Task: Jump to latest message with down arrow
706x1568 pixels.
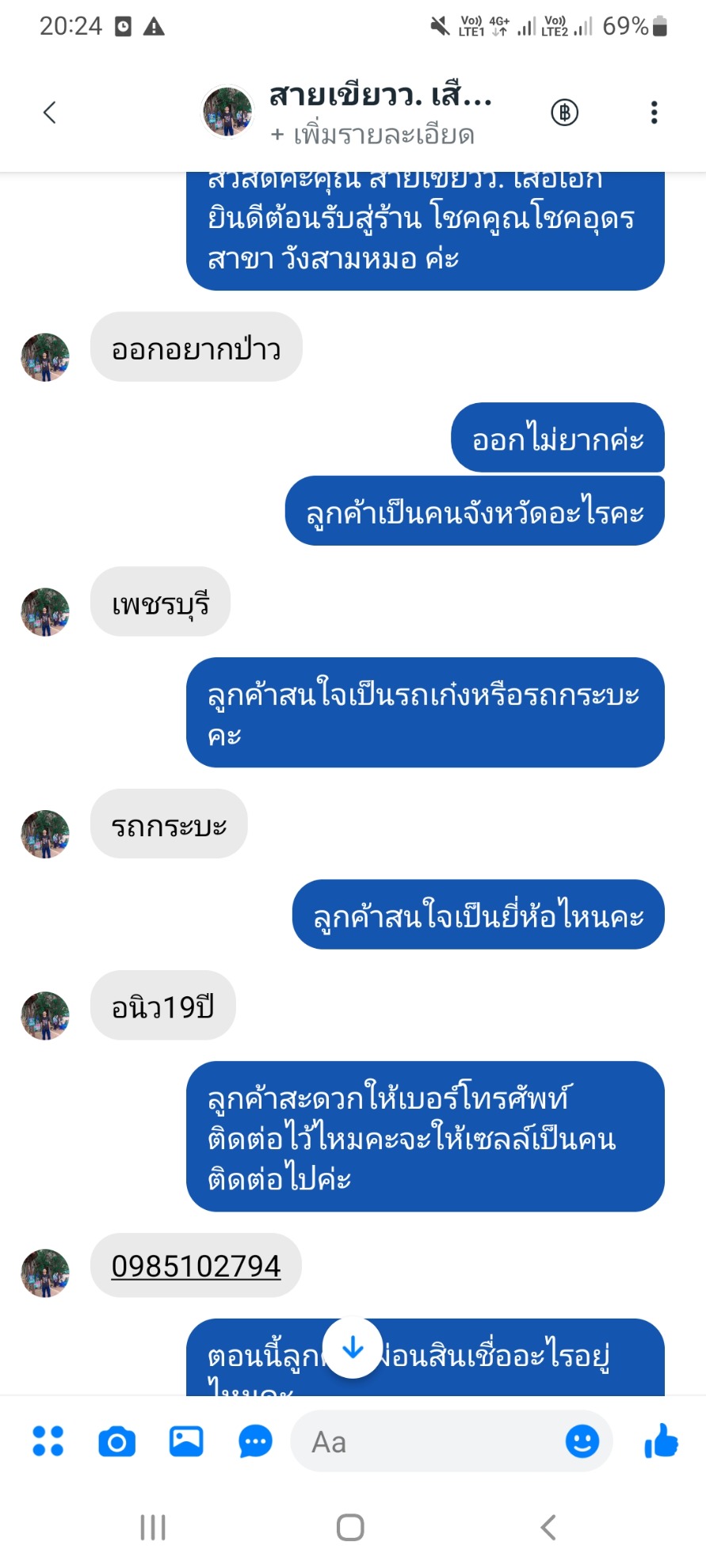Action: 353,1348
